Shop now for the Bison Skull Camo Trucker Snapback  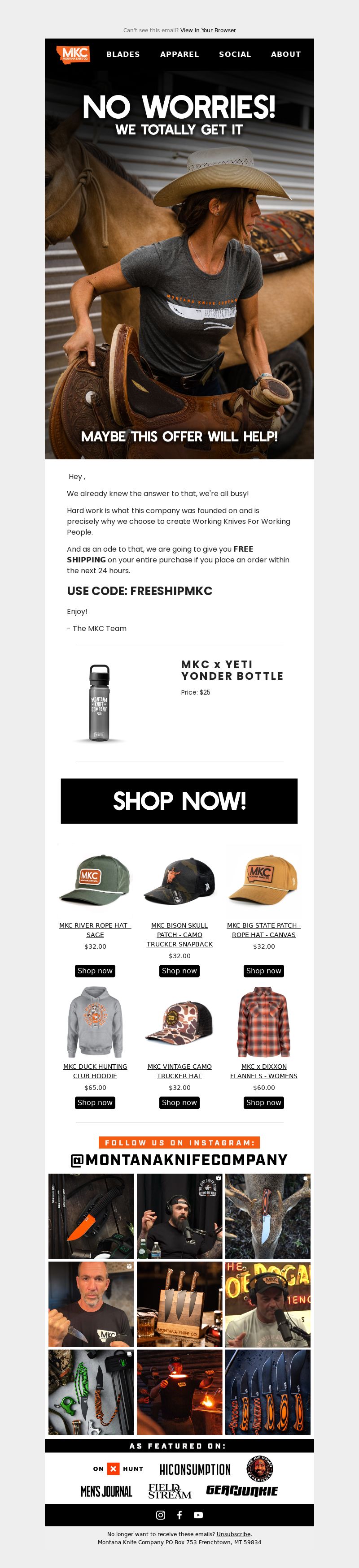(x=179, y=971)
